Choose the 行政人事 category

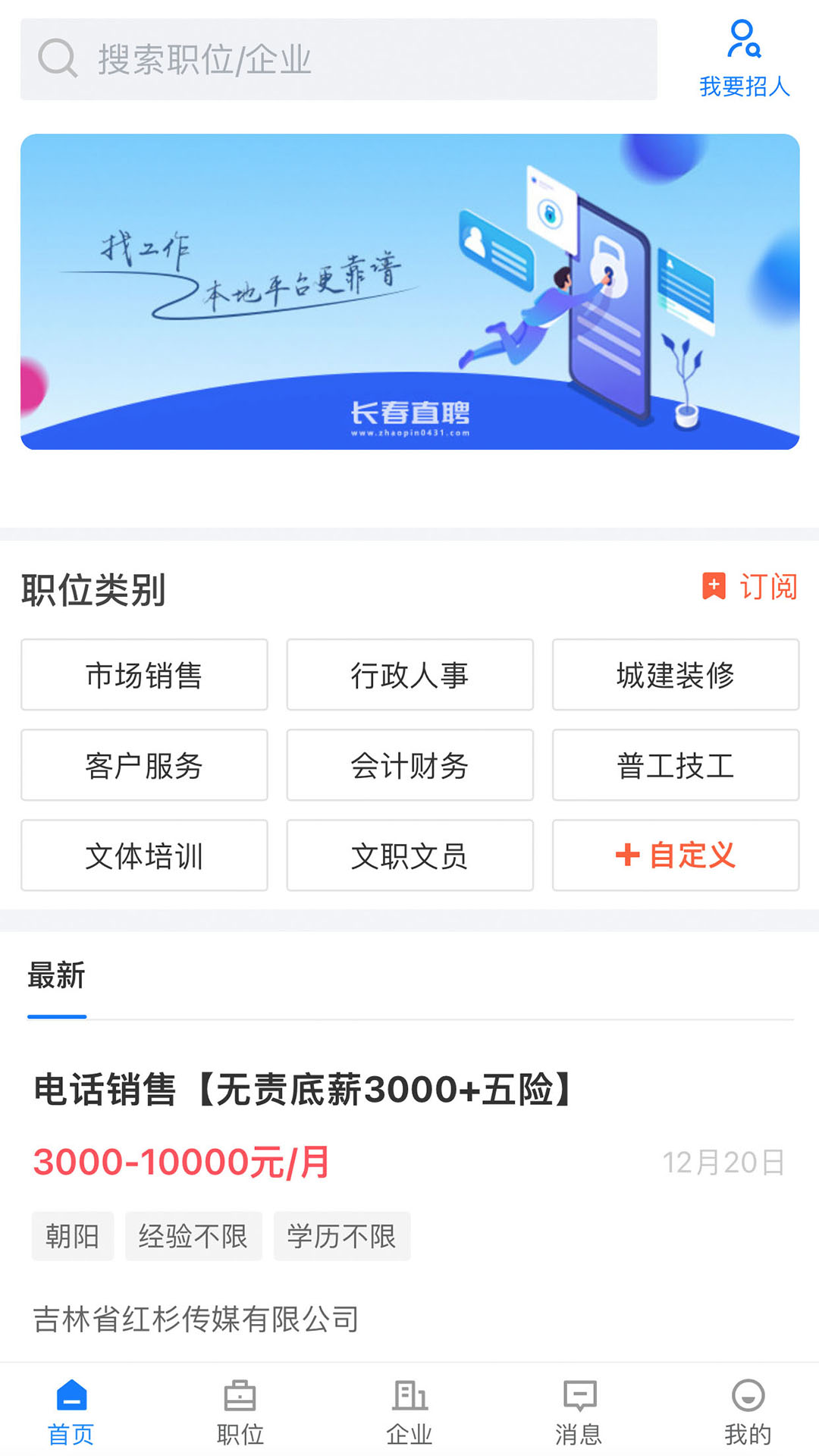[409, 675]
